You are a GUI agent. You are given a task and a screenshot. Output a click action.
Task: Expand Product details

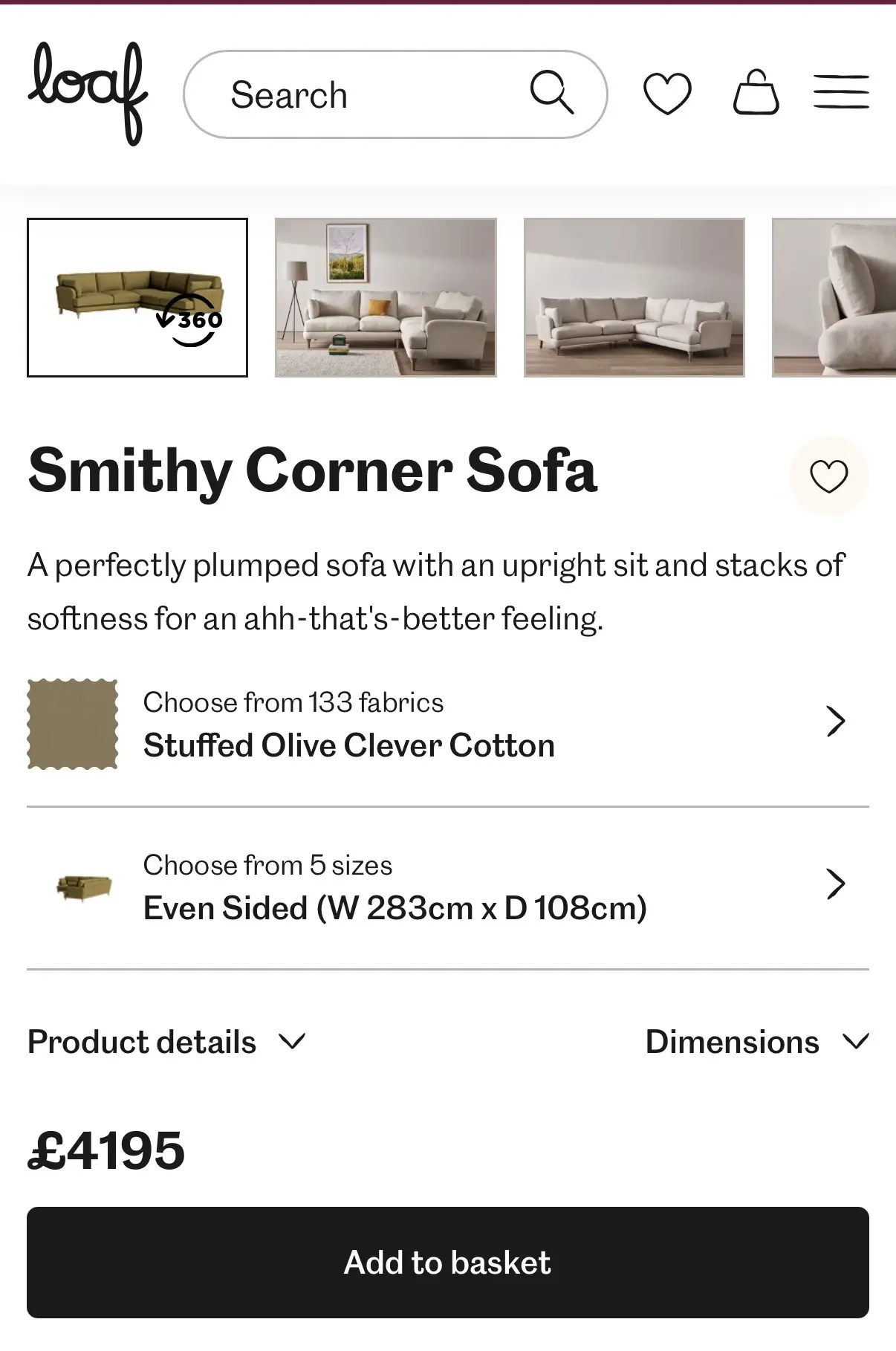(166, 1042)
